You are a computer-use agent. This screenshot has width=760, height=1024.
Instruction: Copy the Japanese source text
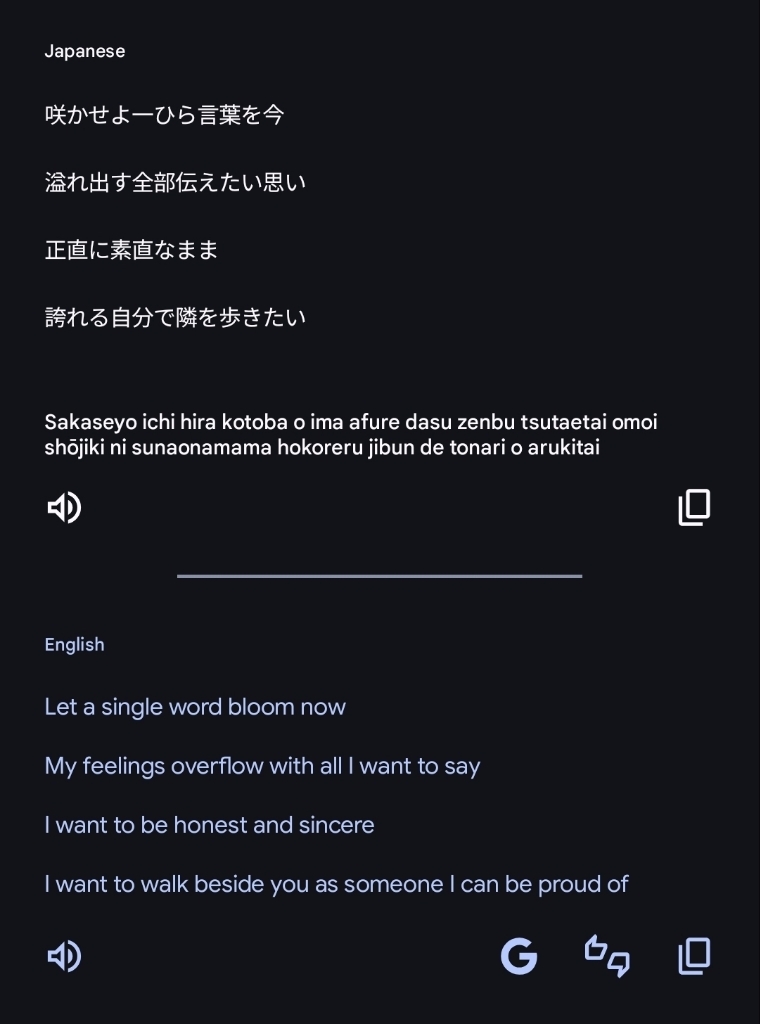coord(694,508)
